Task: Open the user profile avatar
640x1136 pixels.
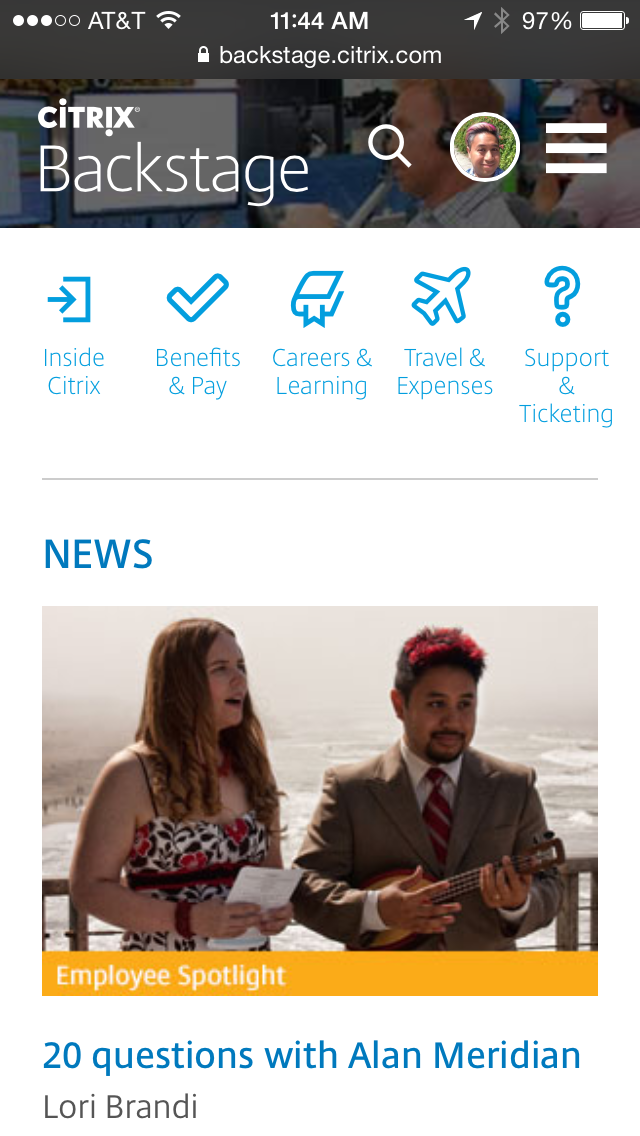Action: click(x=485, y=147)
